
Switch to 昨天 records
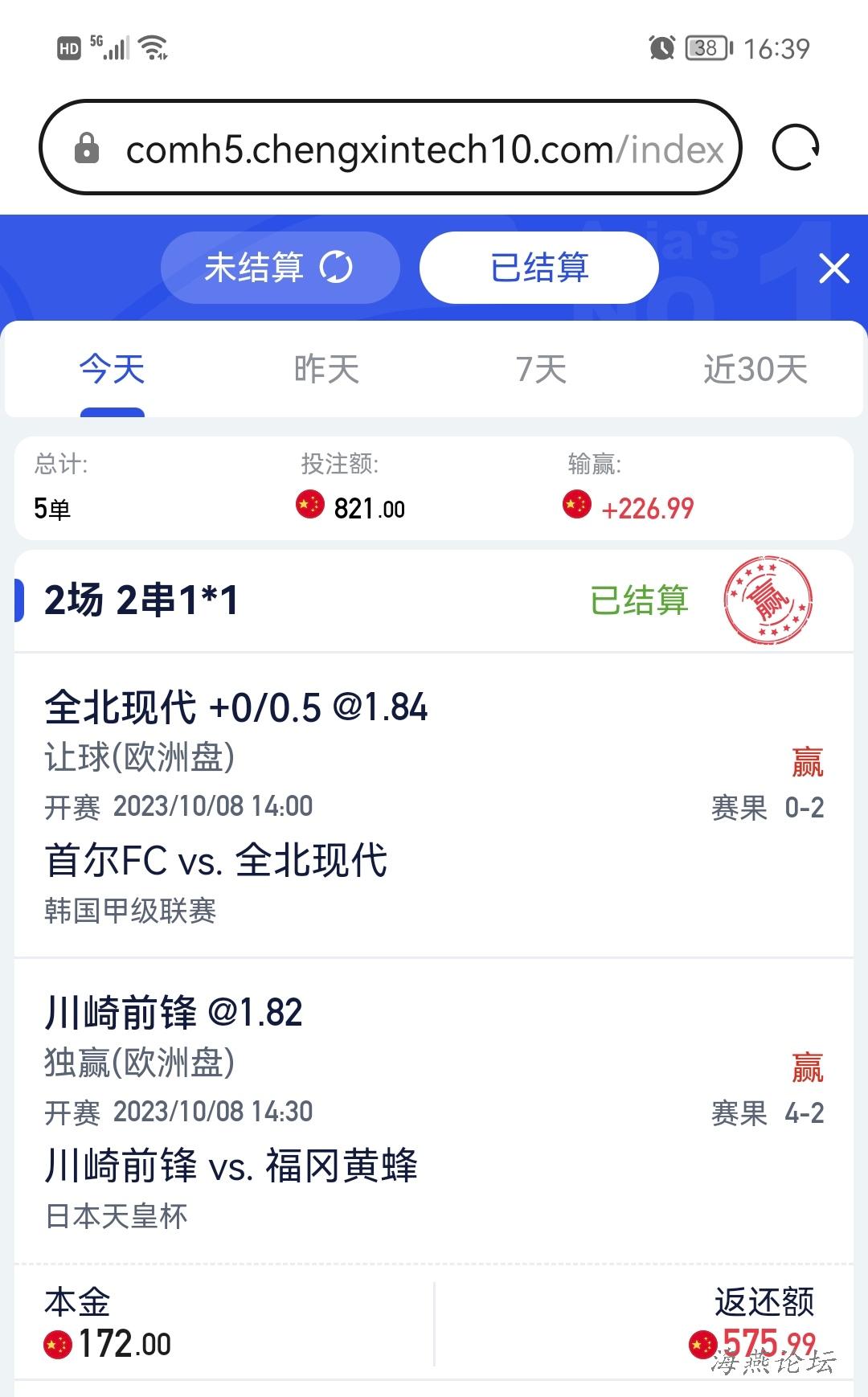(x=326, y=370)
